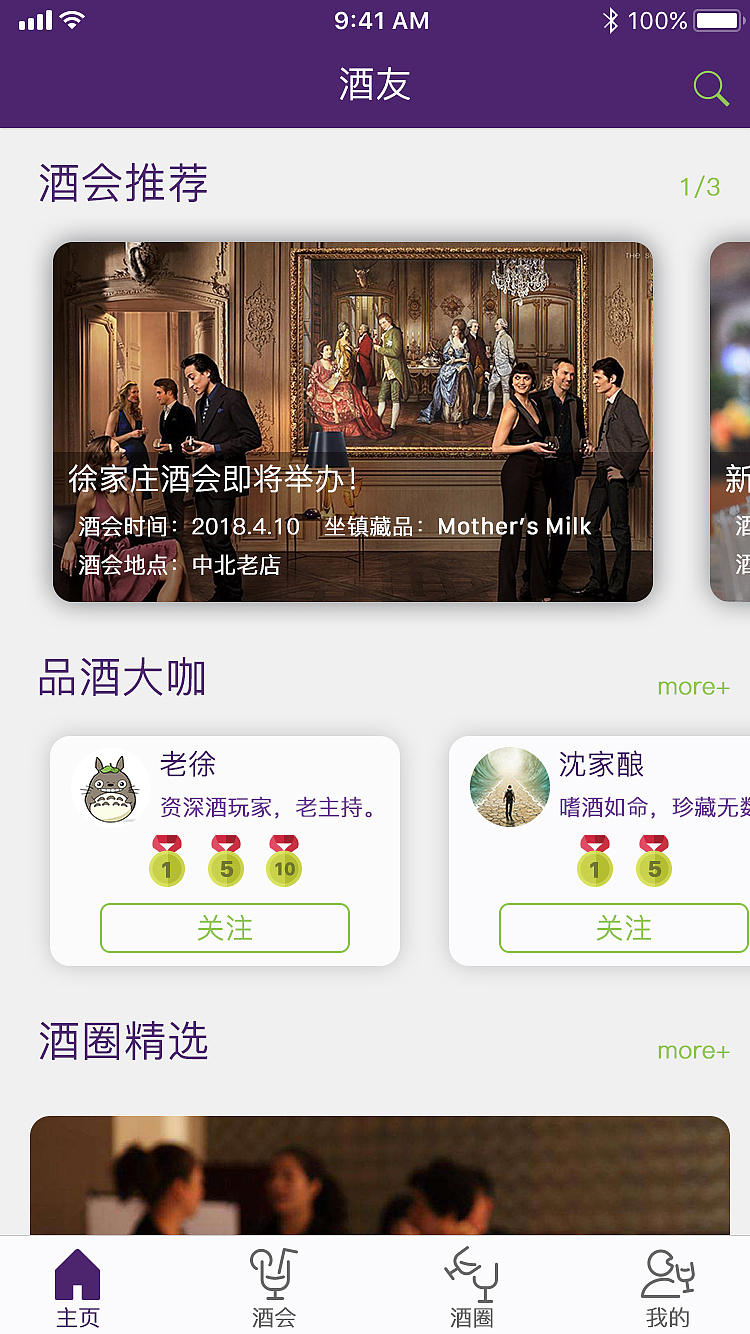The image size is (750, 1334).
Task: Open the partially visible next event card
Action: point(732,420)
